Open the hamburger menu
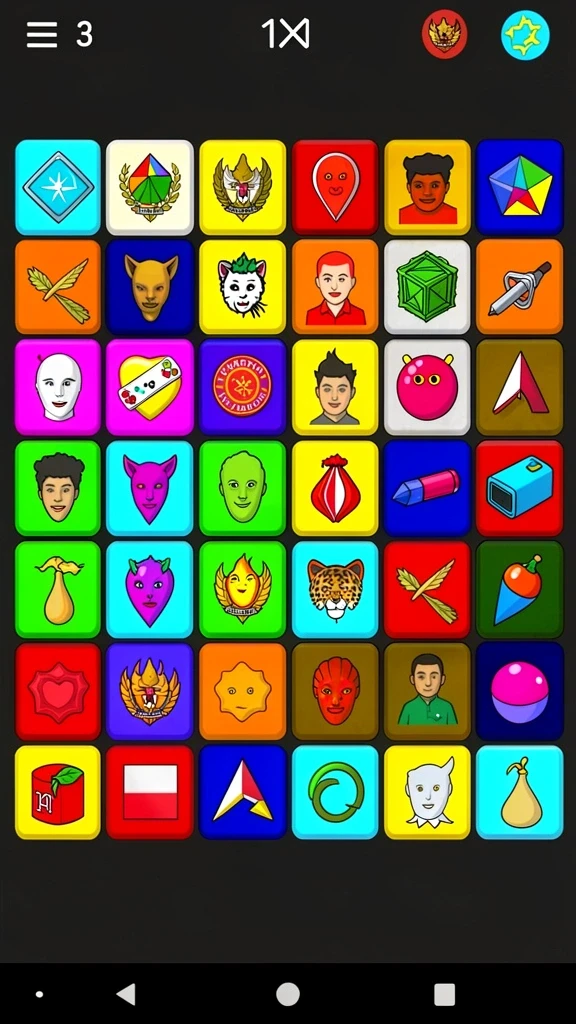The width and height of the screenshot is (576, 1024). tap(42, 35)
